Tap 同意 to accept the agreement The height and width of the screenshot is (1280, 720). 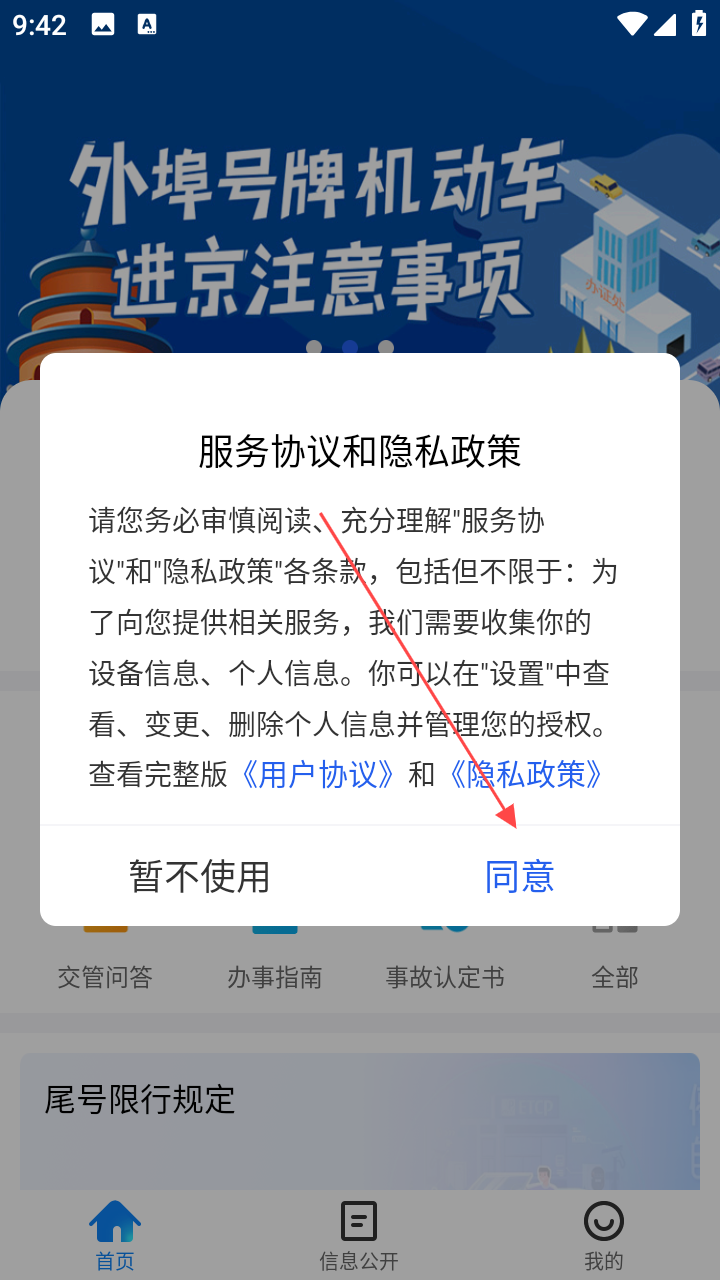pyautogui.click(x=519, y=876)
